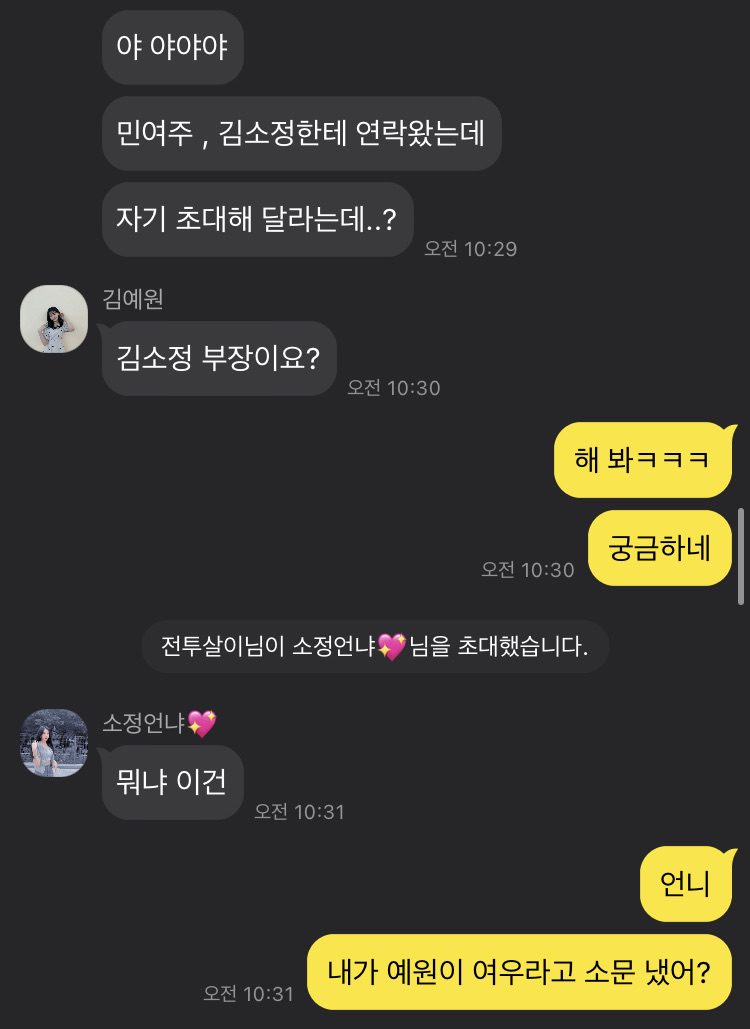The height and width of the screenshot is (1029, 750).
Task: Open 김예원's profile picture
Action: [x=54, y=319]
